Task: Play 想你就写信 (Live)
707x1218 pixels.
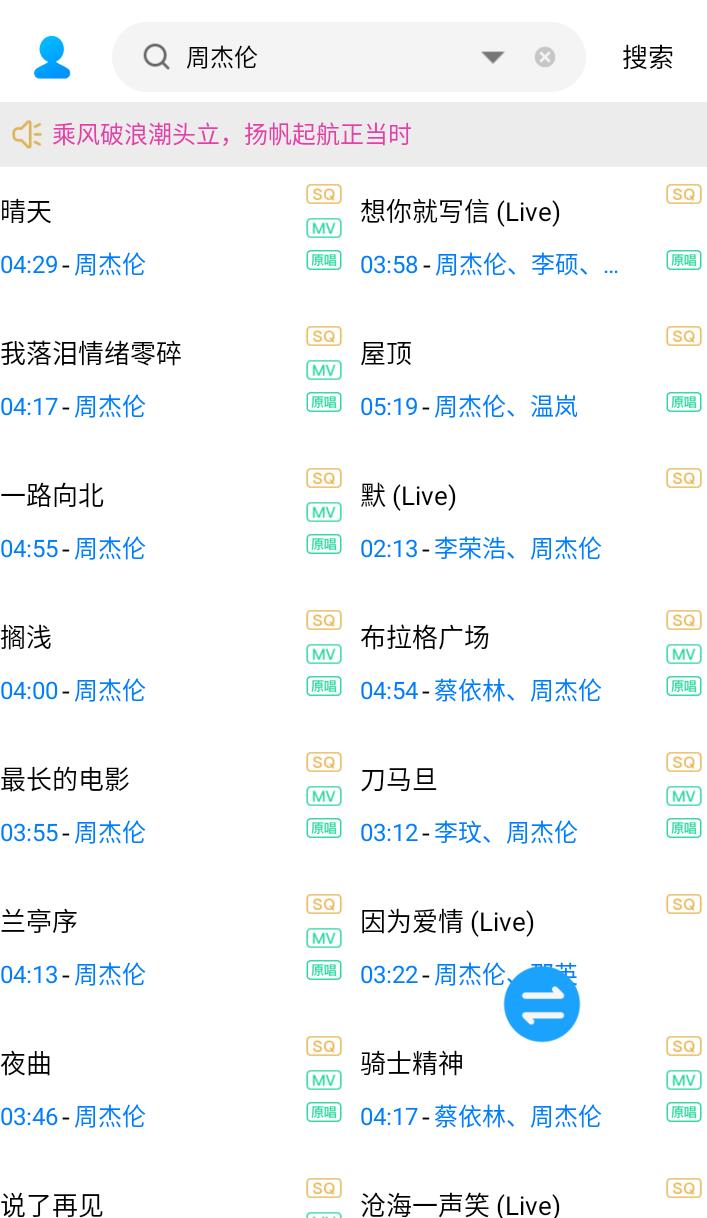Action: [460, 212]
